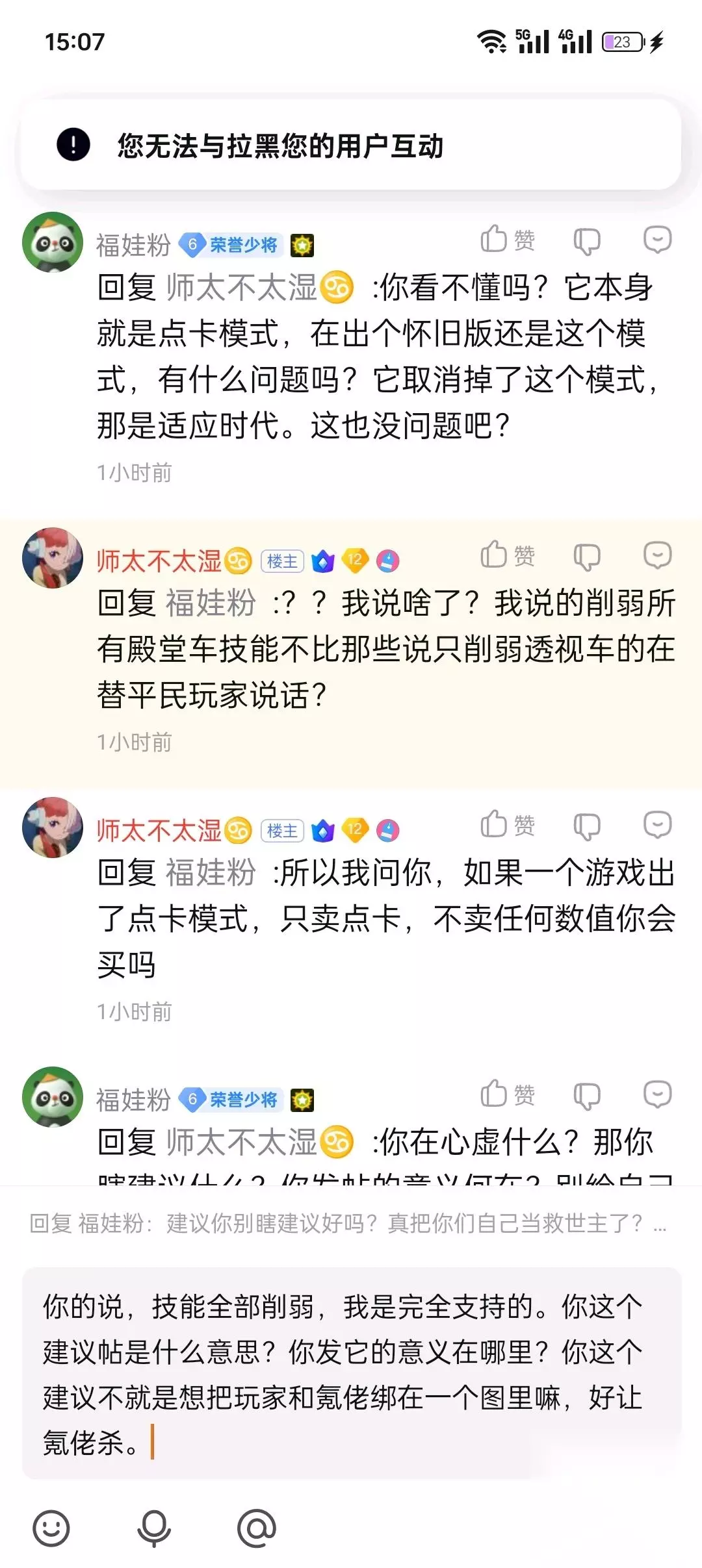Open reply bubble on 师太不太湿's 点卡 question comment

click(657, 825)
